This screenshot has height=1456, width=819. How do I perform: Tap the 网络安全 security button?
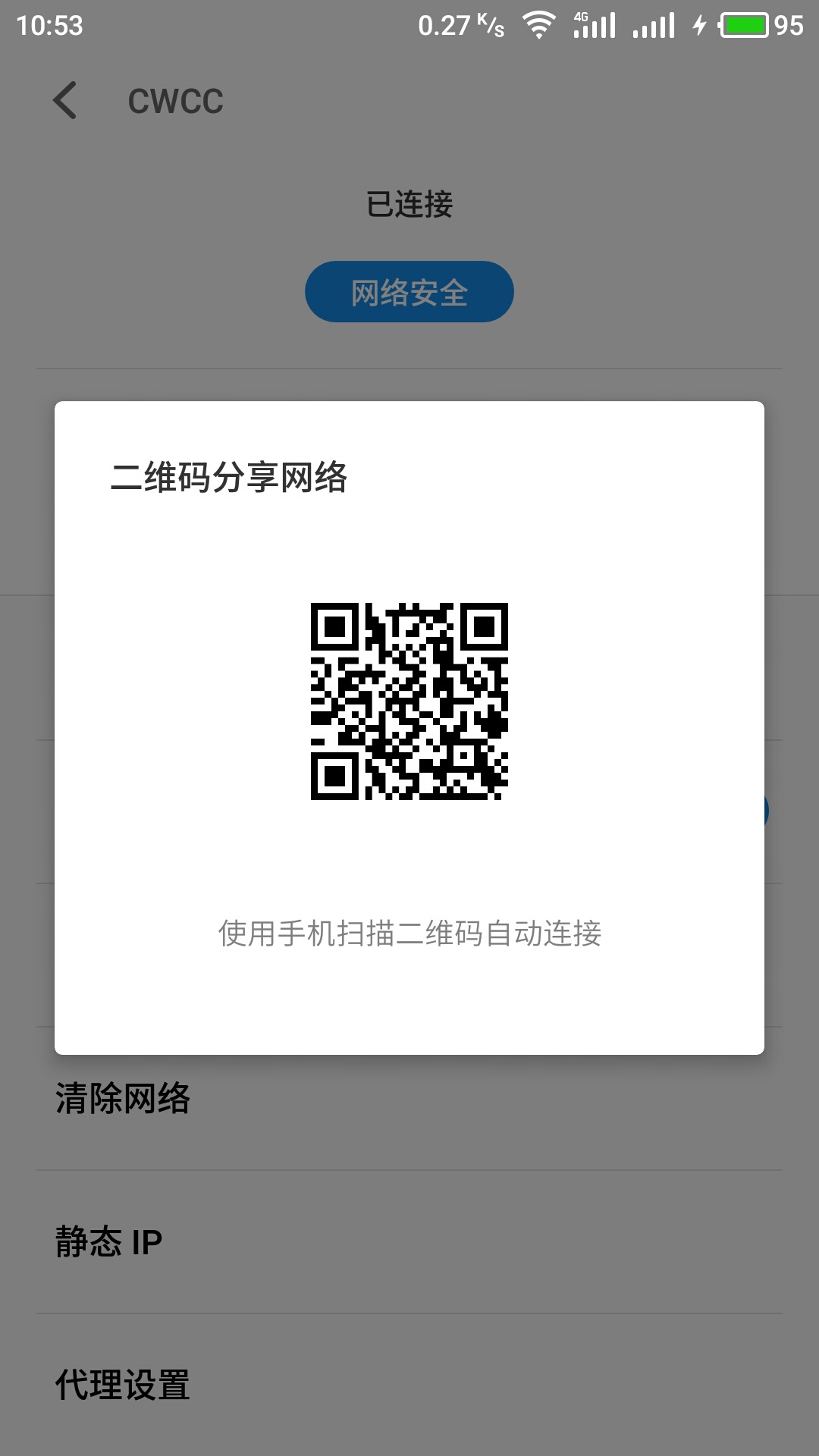(409, 291)
